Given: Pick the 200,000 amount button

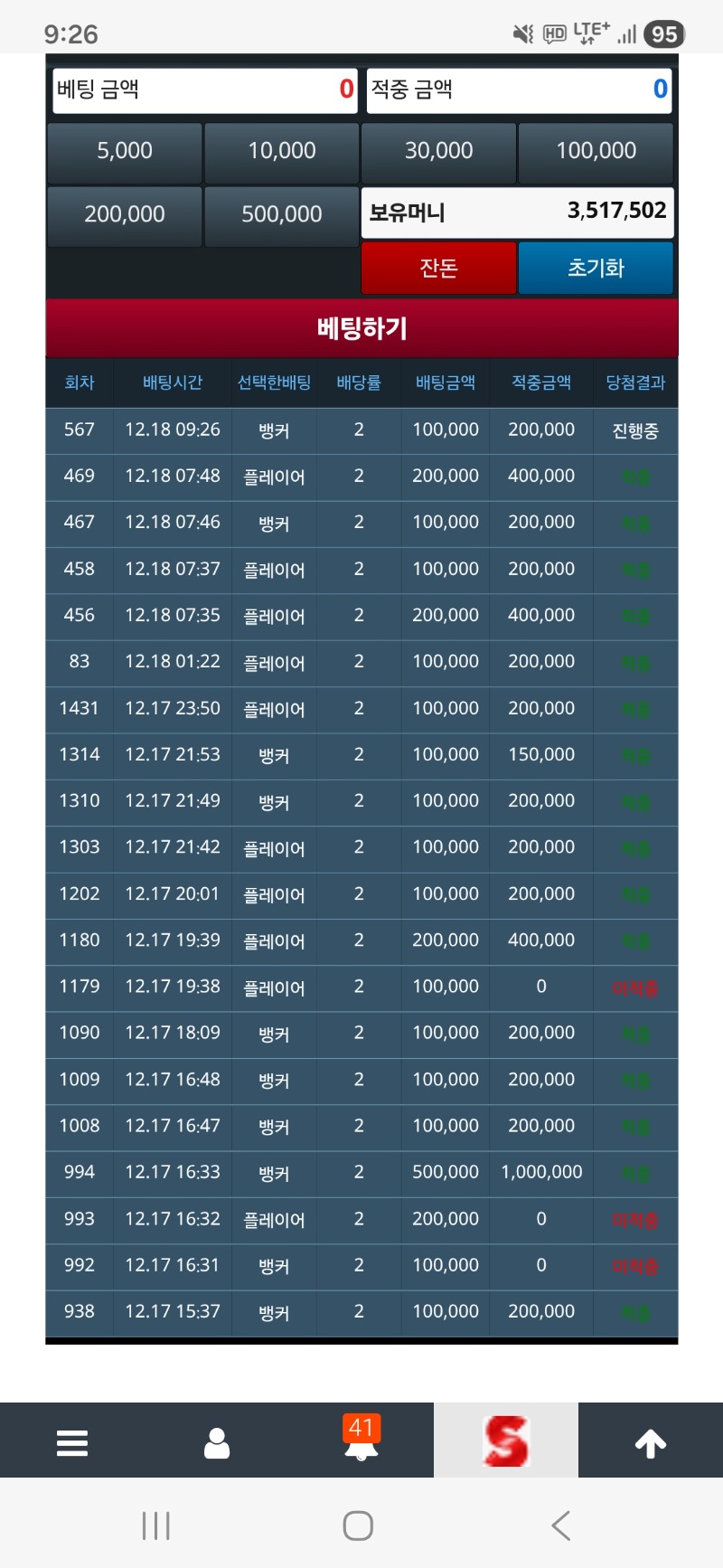Looking at the screenshot, I should (125, 214).
